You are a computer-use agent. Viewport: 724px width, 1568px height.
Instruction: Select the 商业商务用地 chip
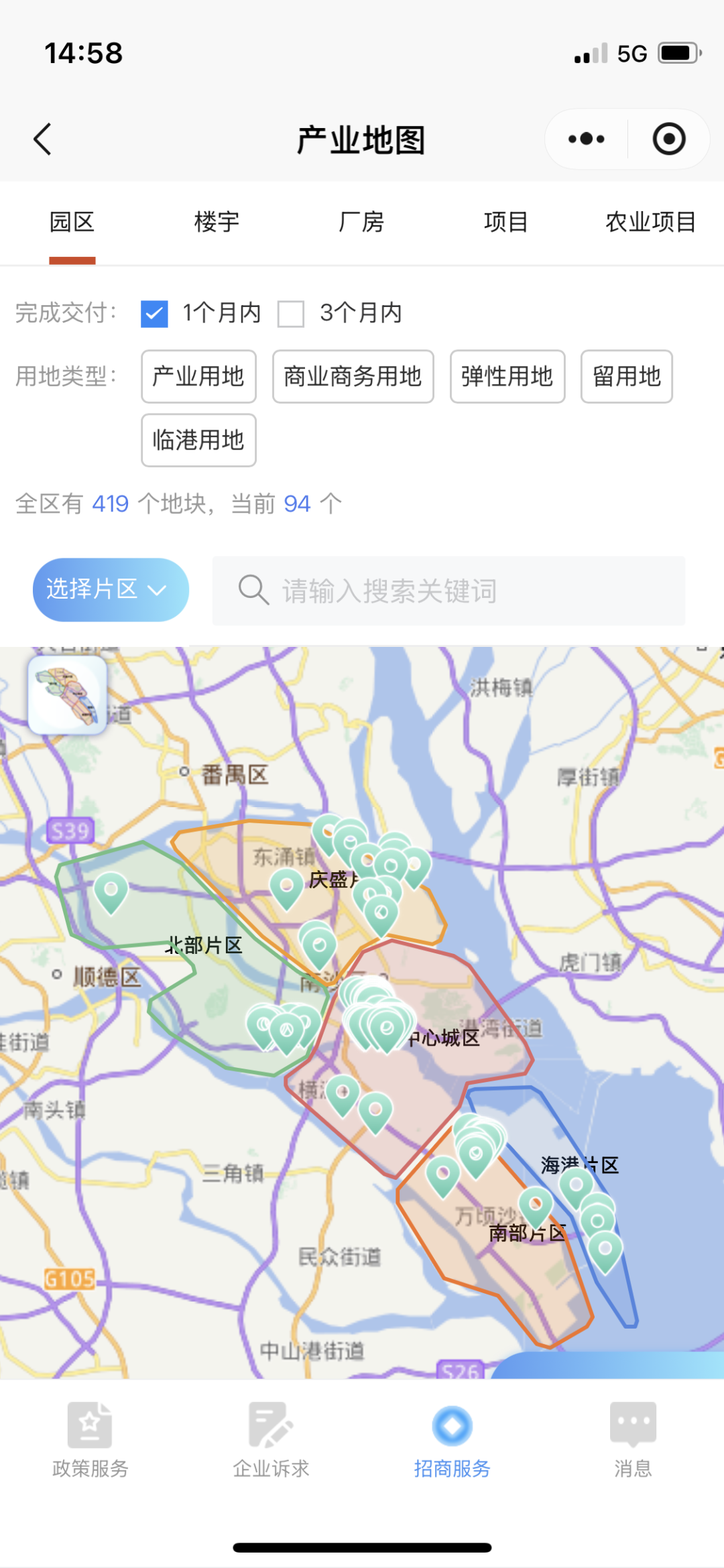point(353,377)
